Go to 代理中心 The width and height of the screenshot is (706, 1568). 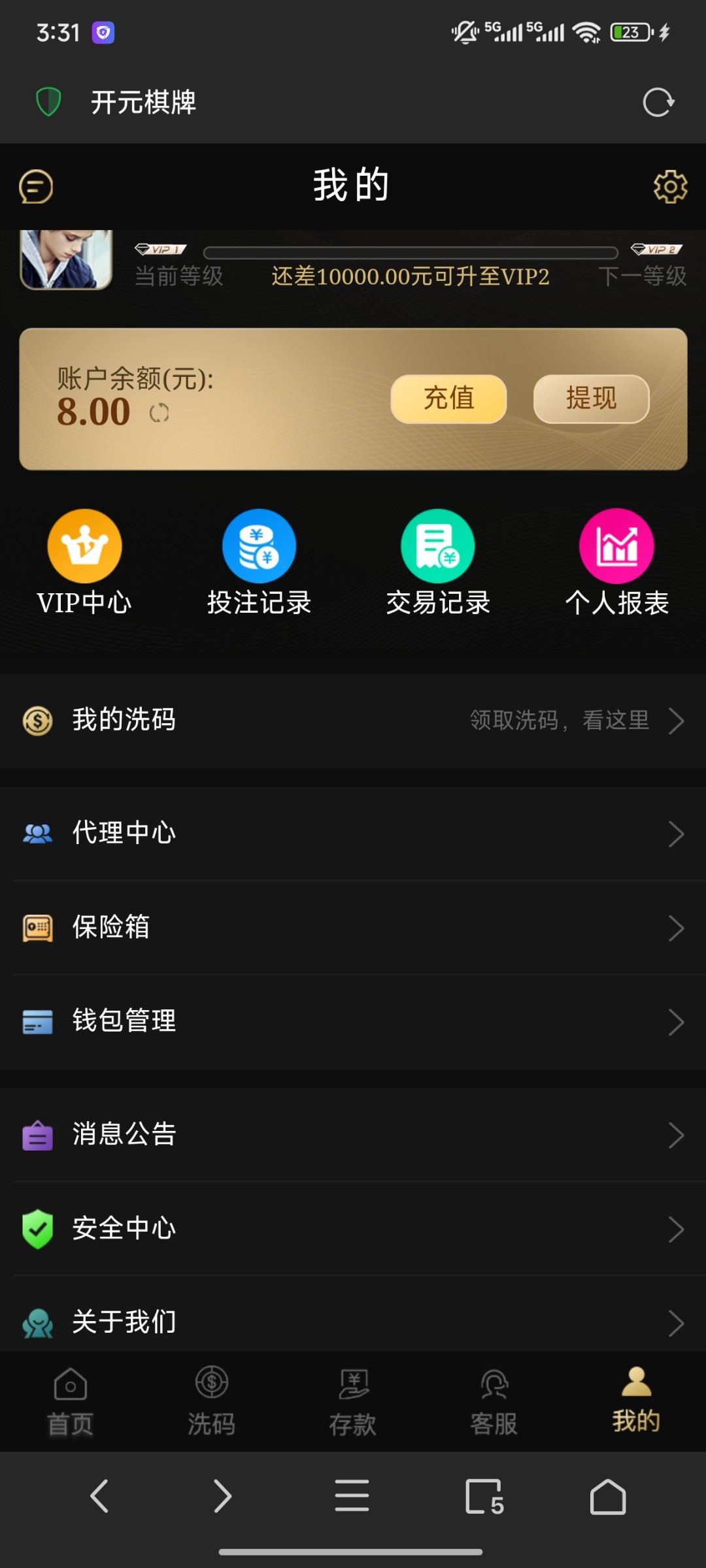[353, 834]
